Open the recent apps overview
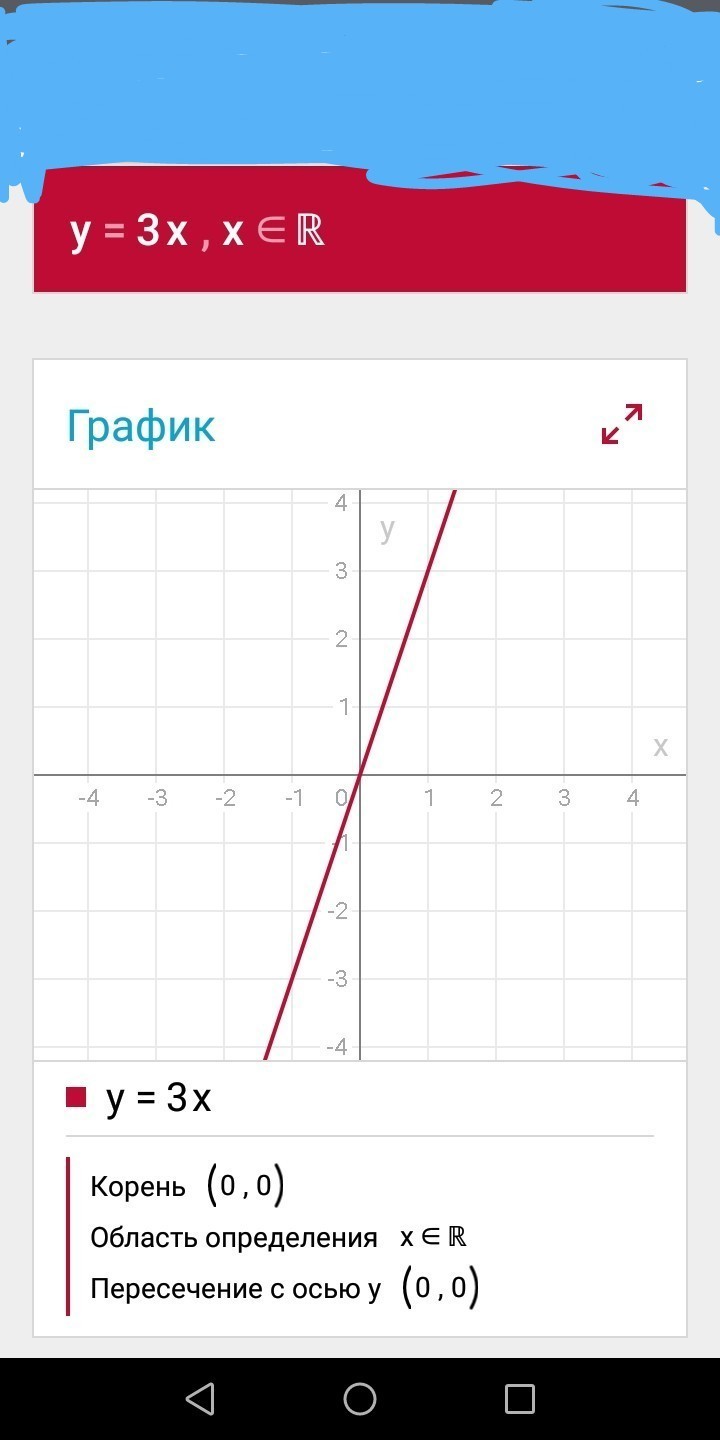The image size is (720, 1440). point(519,1398)
